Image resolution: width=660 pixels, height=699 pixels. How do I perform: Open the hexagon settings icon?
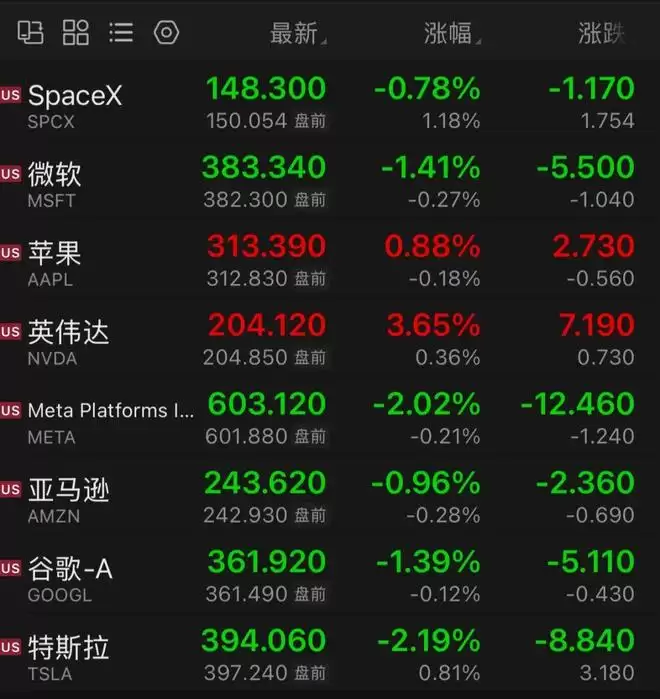point(166,33)
